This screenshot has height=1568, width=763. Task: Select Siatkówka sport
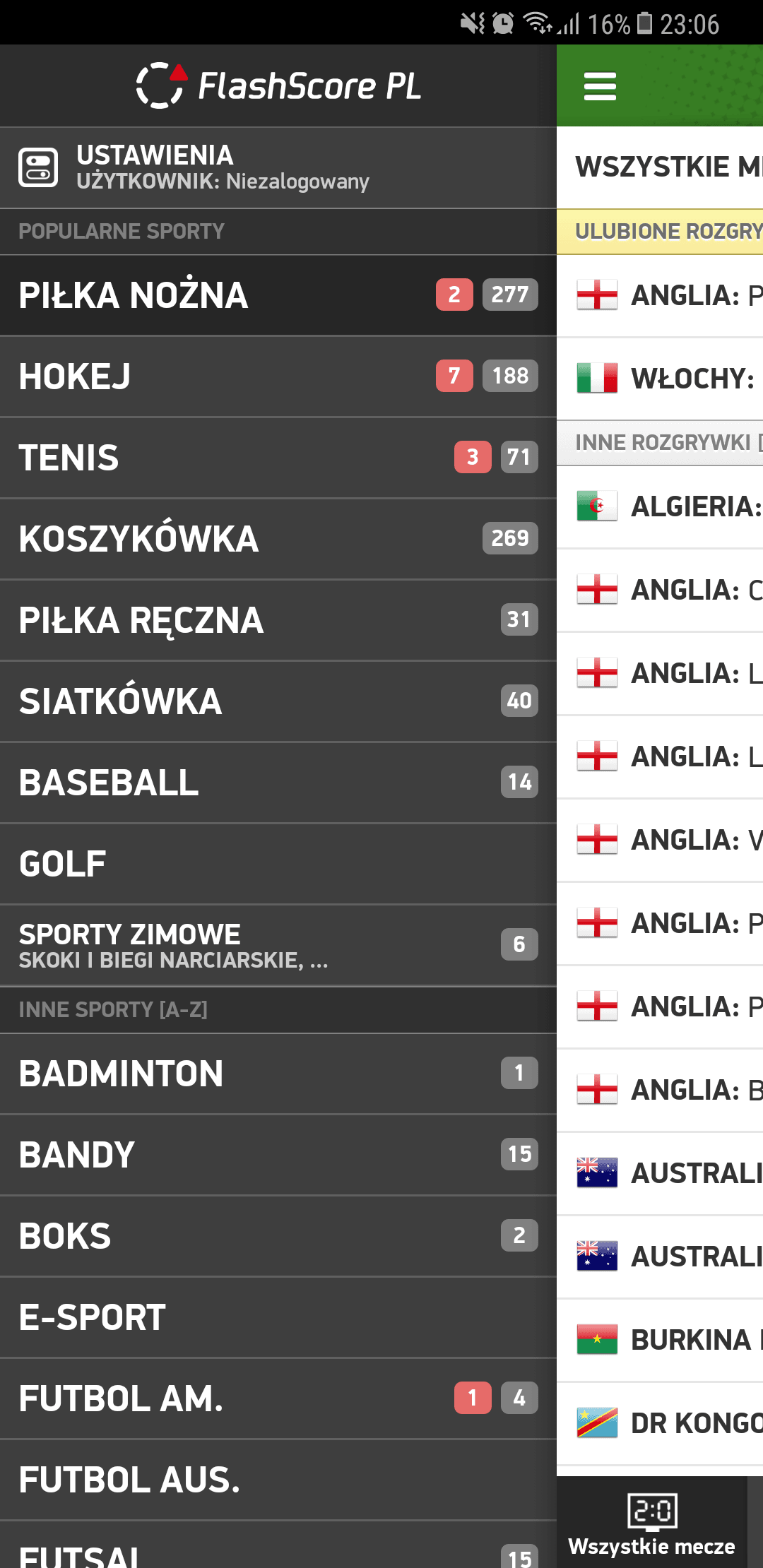pos(278,701)
